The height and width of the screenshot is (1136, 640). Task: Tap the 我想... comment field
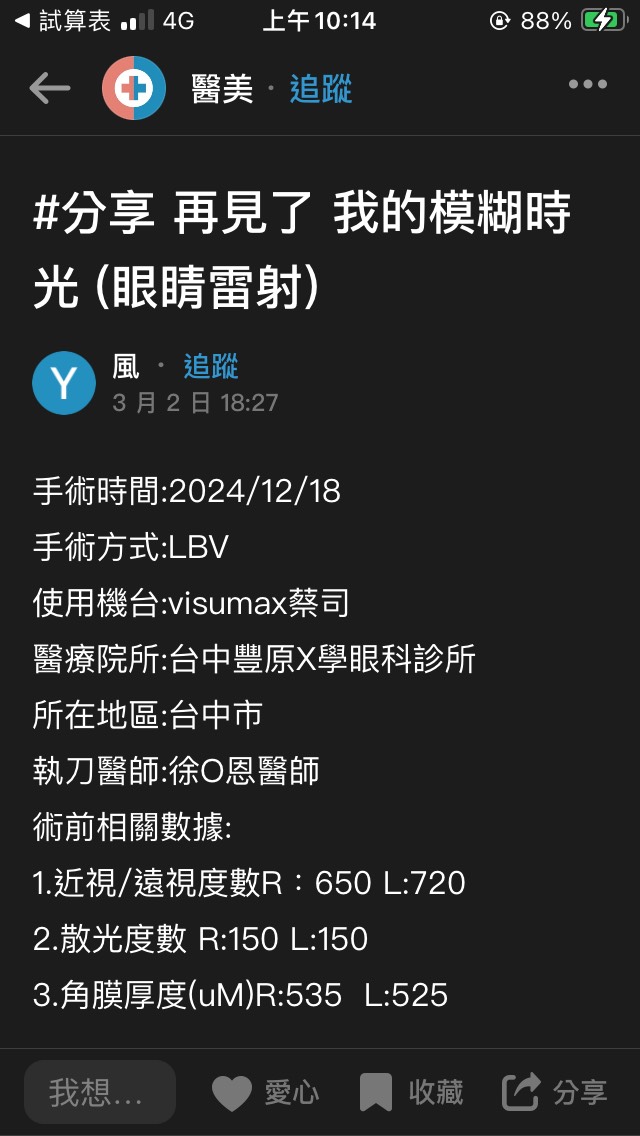pyautogui.click(x=99, y=1092)
